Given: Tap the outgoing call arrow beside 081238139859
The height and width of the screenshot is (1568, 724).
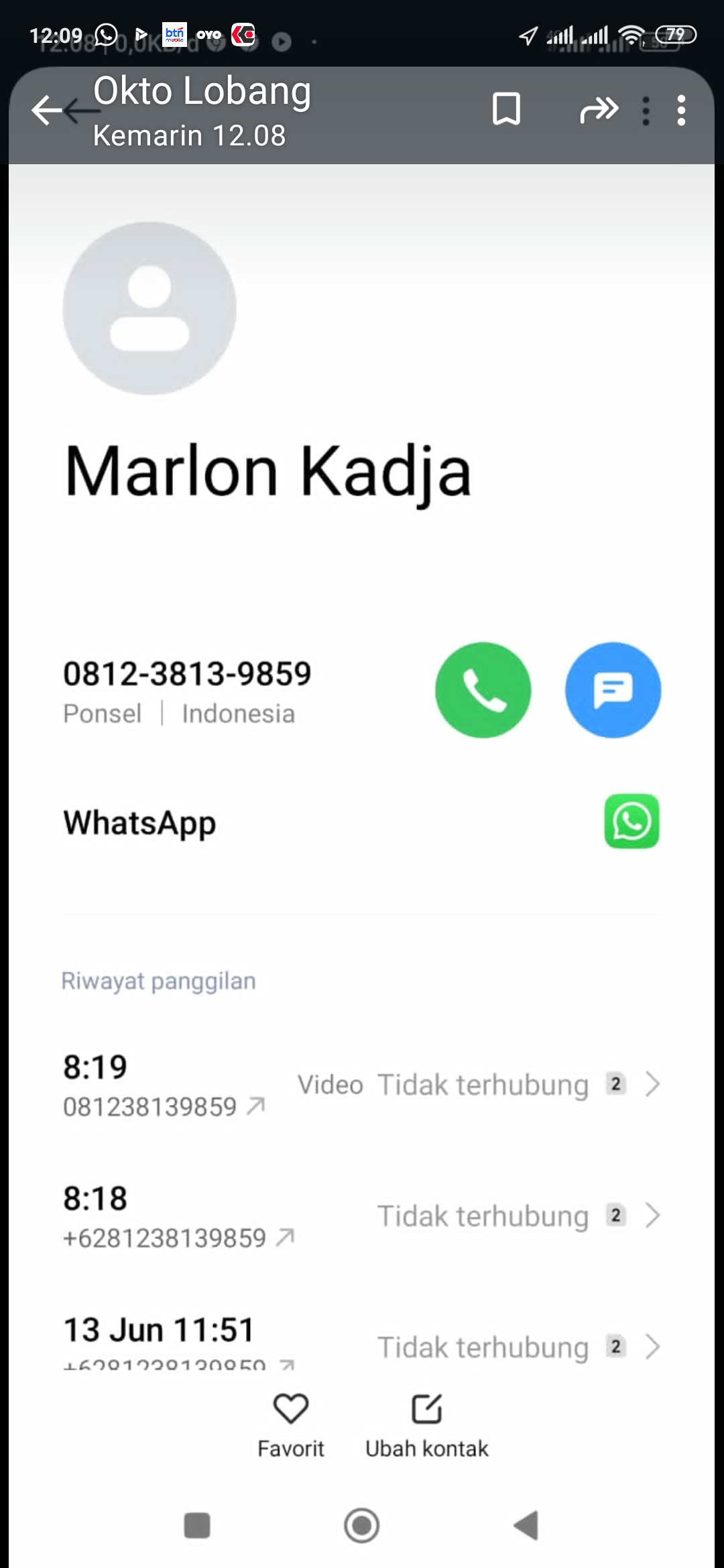Looking at the screenshot, I should click(x=257, y=1105).
